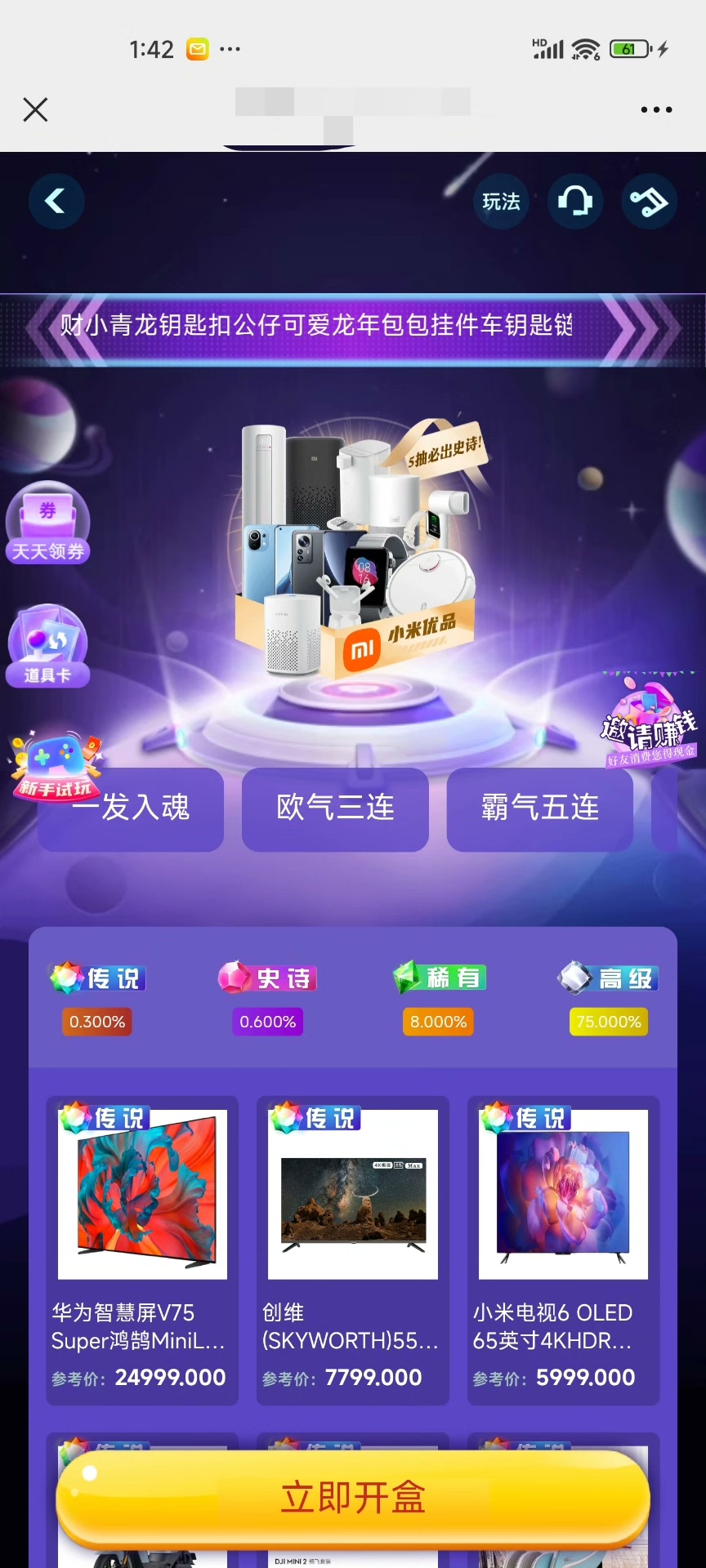
Task: View the 创维 SKYWORTH TV prize card
Action: point(353,1249)
